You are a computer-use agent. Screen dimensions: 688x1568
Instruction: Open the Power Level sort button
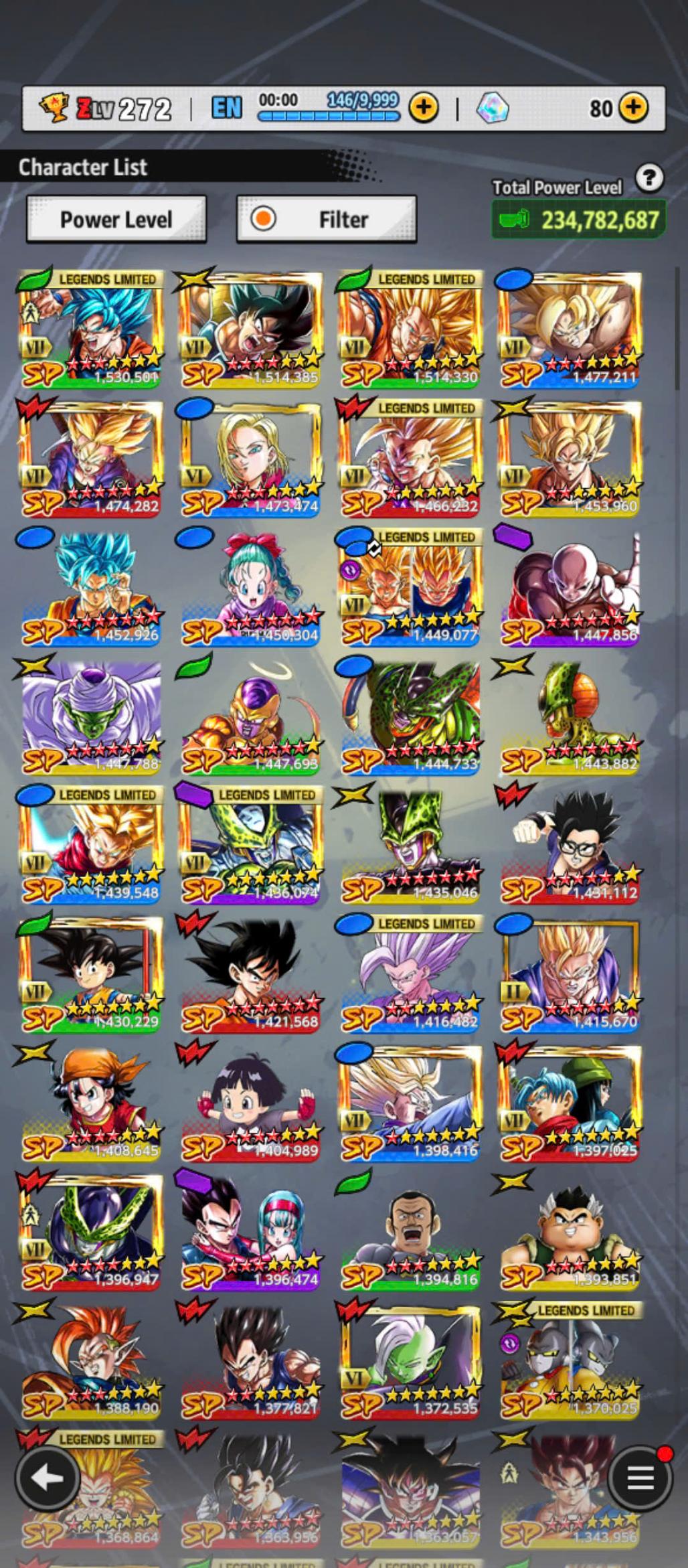pyautogui.click(x=116, y=219)
